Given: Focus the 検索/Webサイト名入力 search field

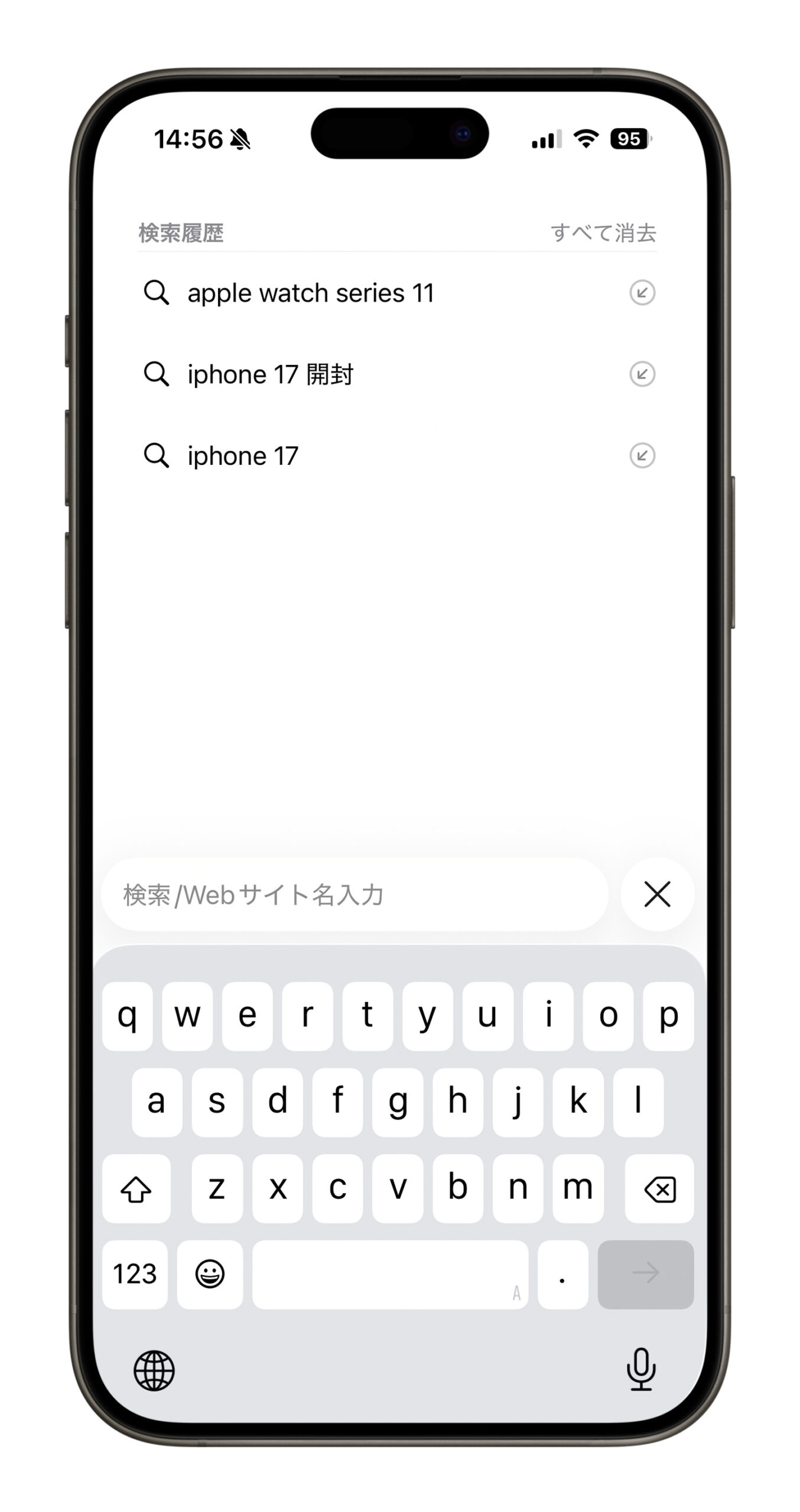Looking at the screenshot, I should (x=355, y=894).
